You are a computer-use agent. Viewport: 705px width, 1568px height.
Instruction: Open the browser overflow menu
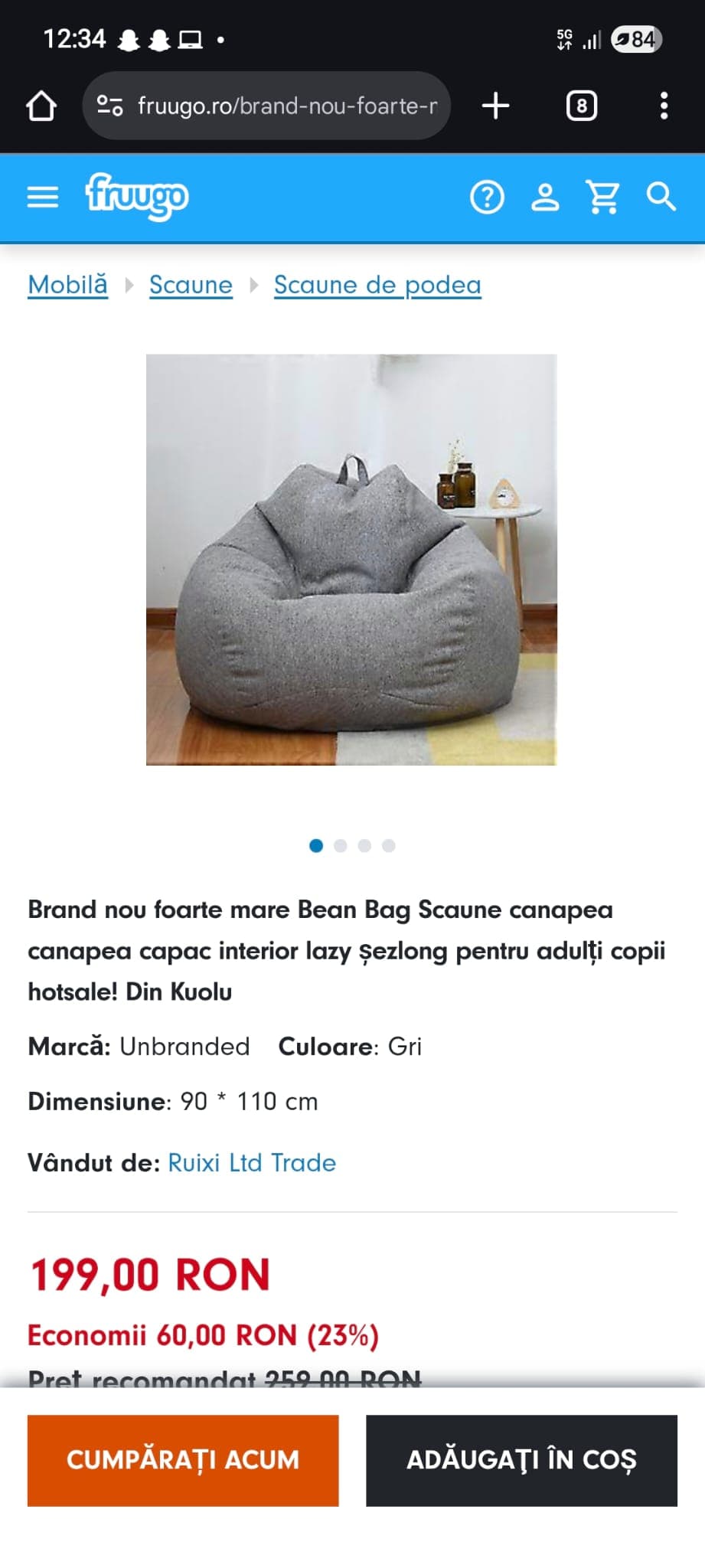(x=664, y=106)
